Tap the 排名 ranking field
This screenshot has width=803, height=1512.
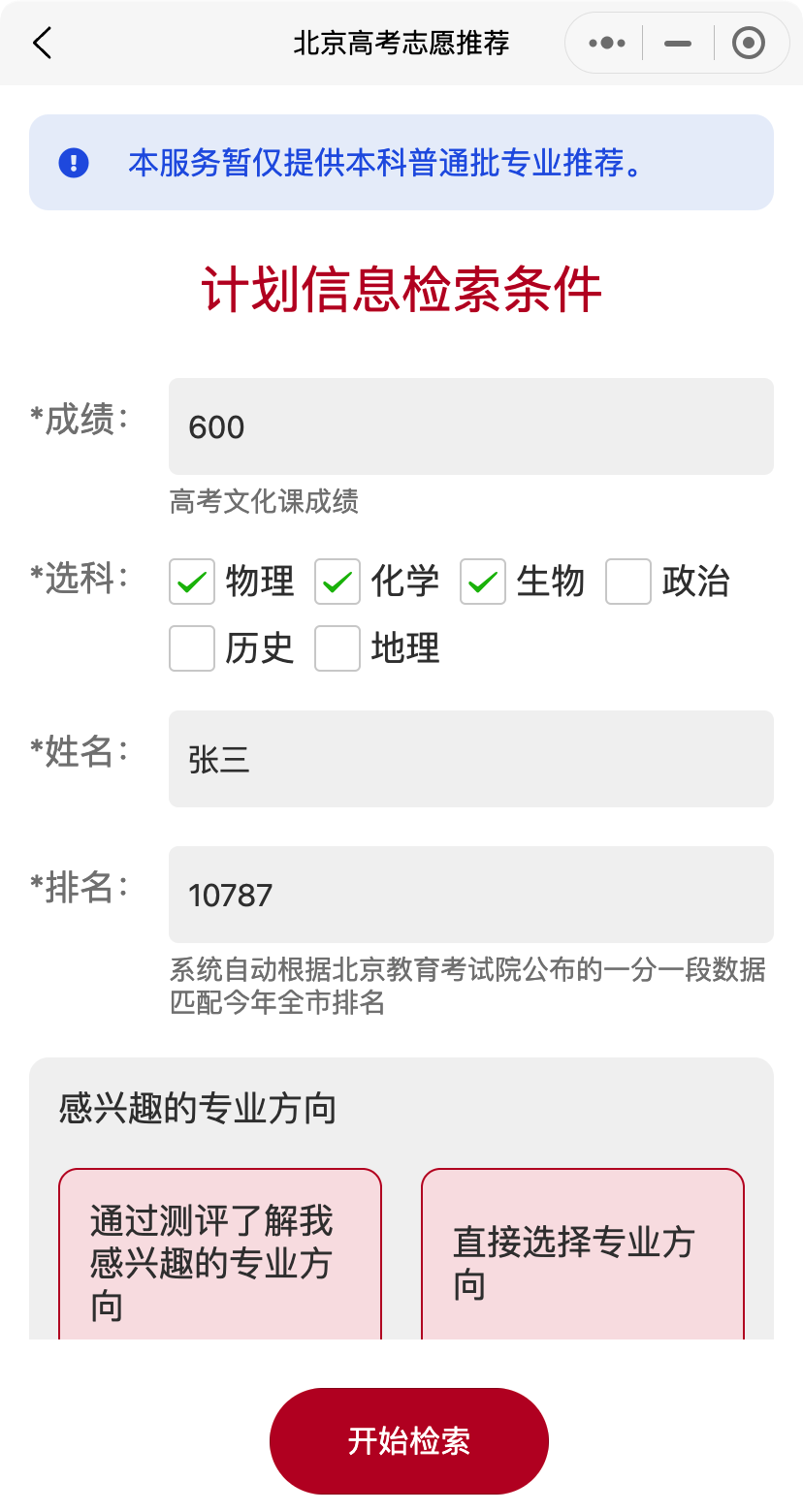click(471, 895)
